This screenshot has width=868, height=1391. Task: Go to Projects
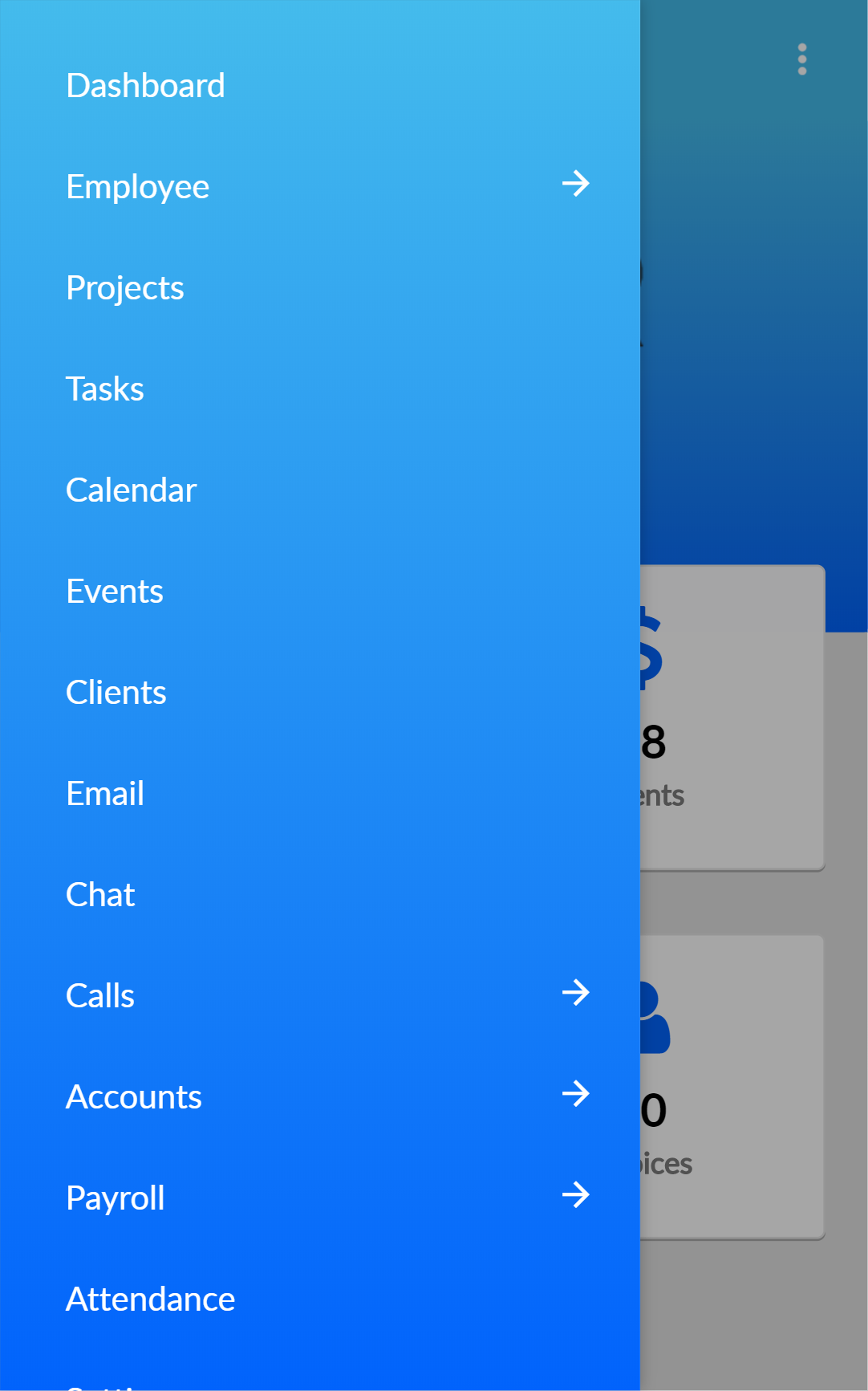(125, 287)
